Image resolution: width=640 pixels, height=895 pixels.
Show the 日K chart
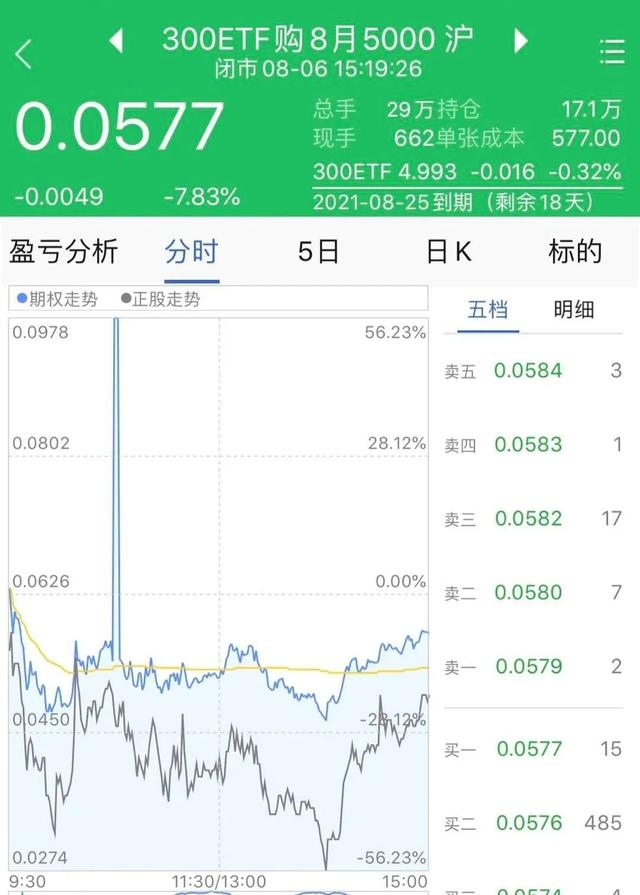coord(449,251)
